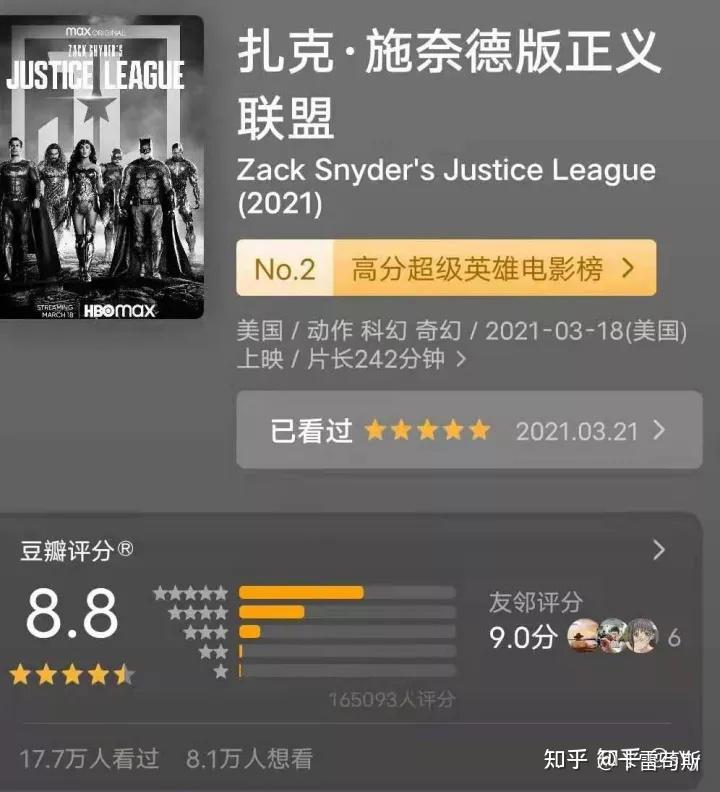Open the Justice League movie poster

pos(102,166)
